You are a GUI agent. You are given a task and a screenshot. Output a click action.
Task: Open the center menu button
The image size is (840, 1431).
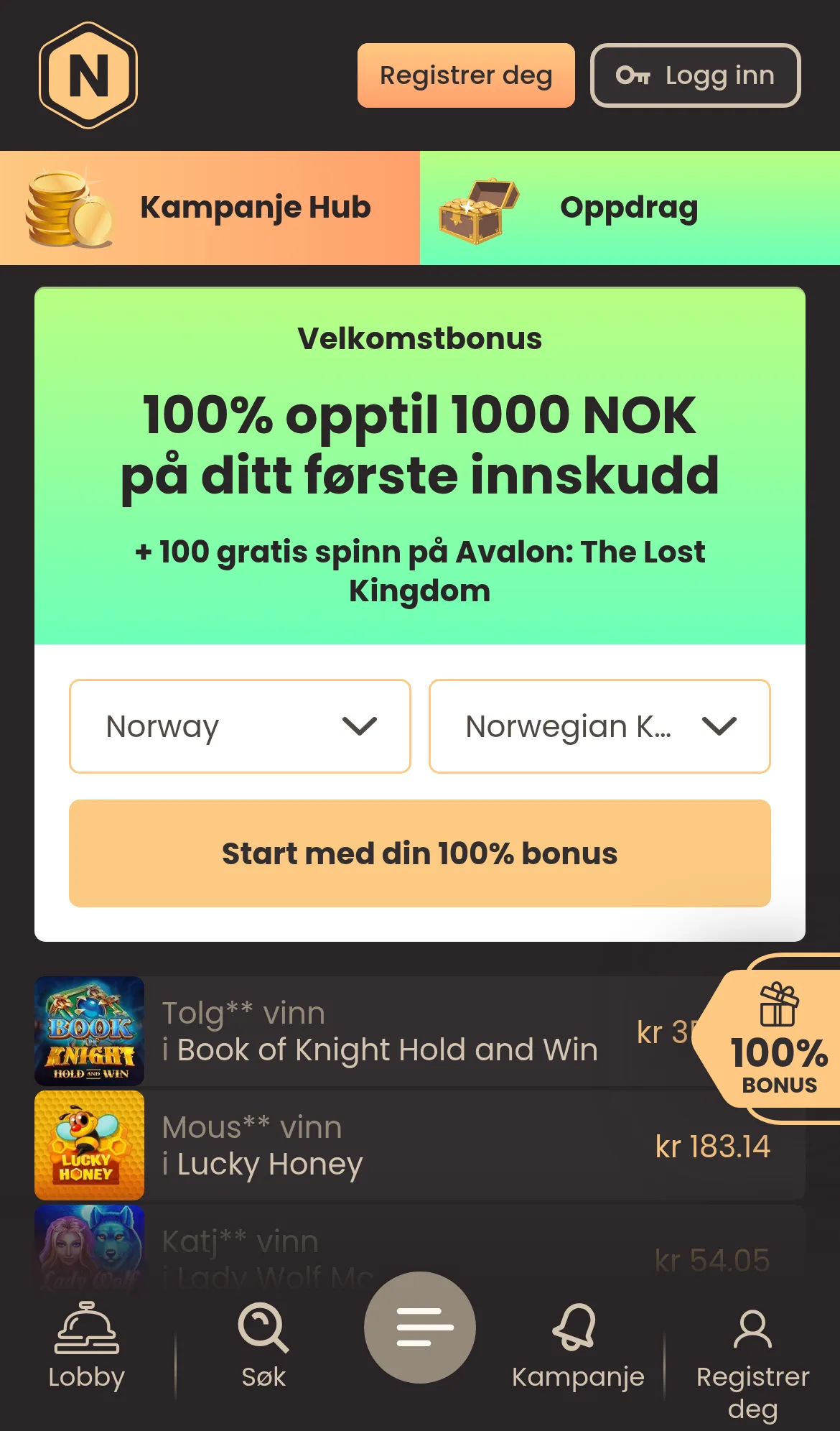click(x=420, y=1328)
